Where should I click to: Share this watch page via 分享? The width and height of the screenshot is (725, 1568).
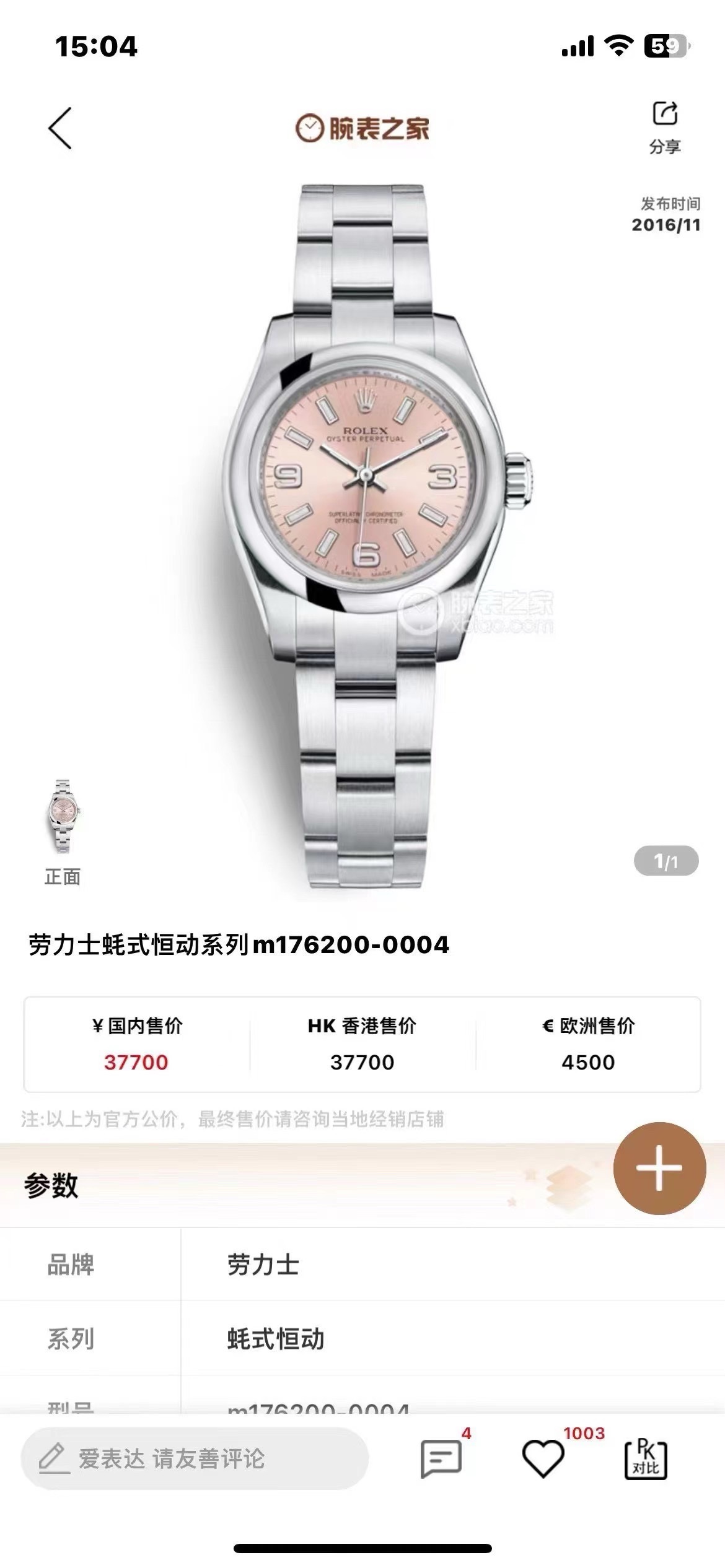[665, 126]
